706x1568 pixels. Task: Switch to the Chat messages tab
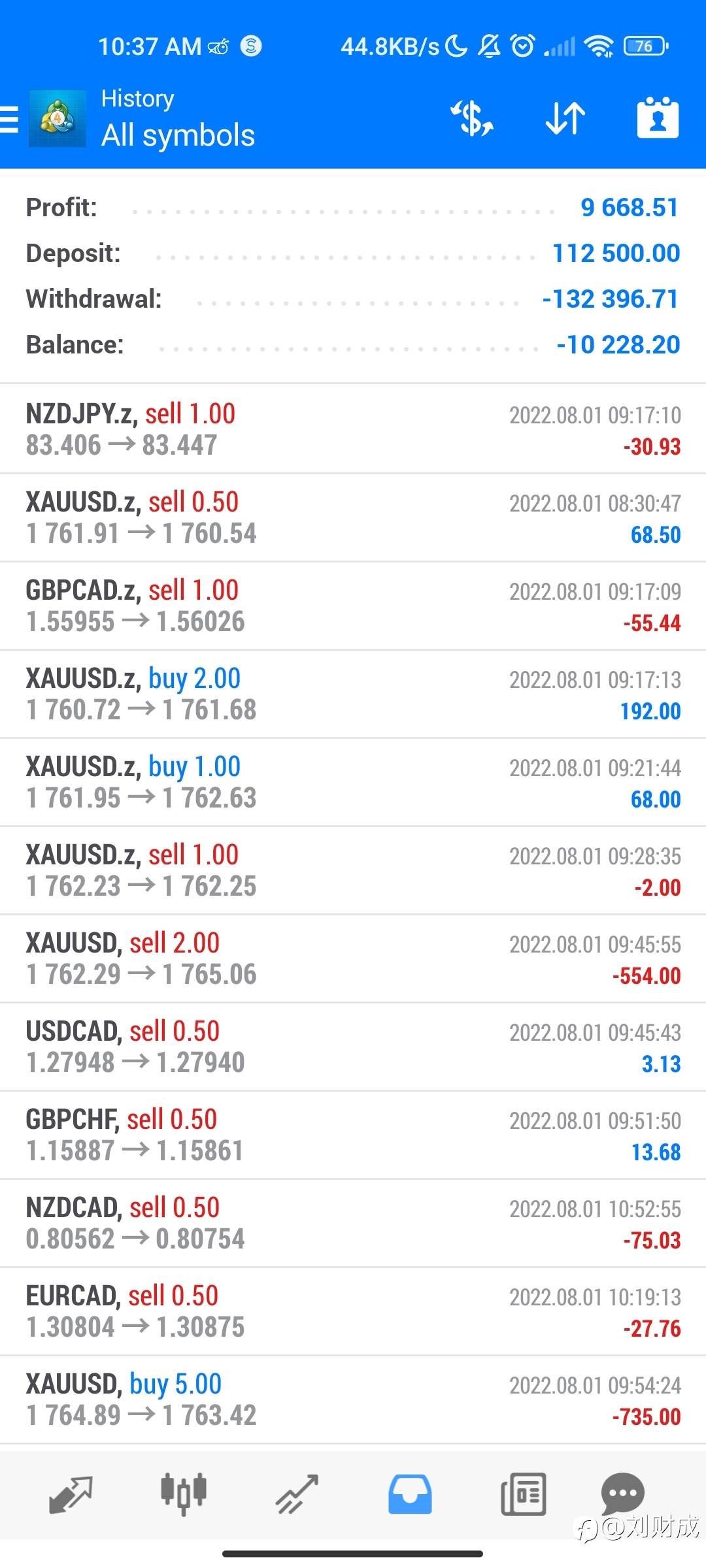622,1494
